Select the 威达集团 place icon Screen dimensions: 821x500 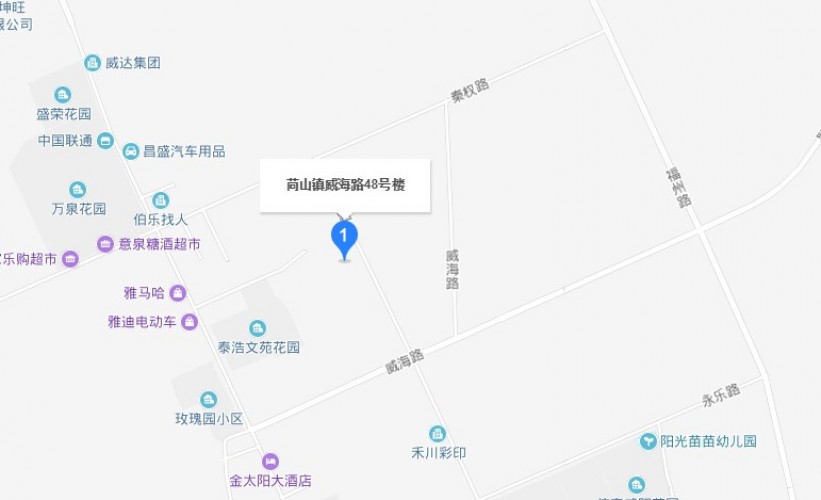[93, 62]
